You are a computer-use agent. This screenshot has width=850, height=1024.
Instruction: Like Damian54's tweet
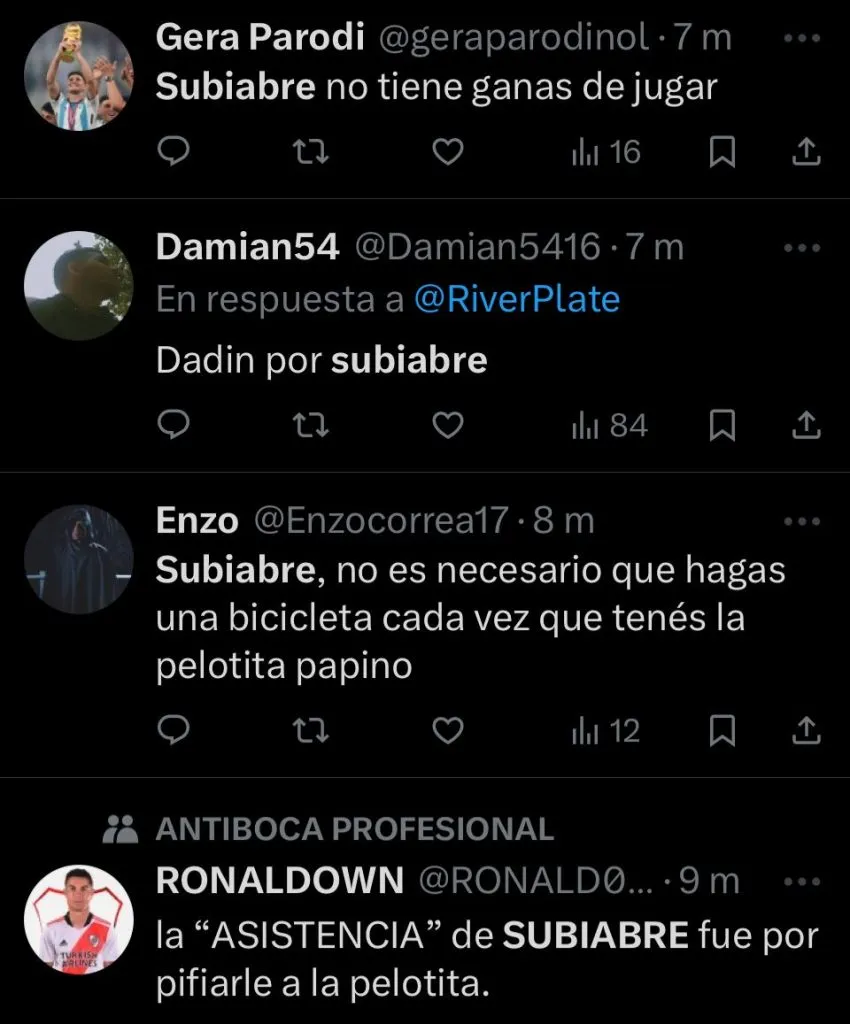pos(449,427)
